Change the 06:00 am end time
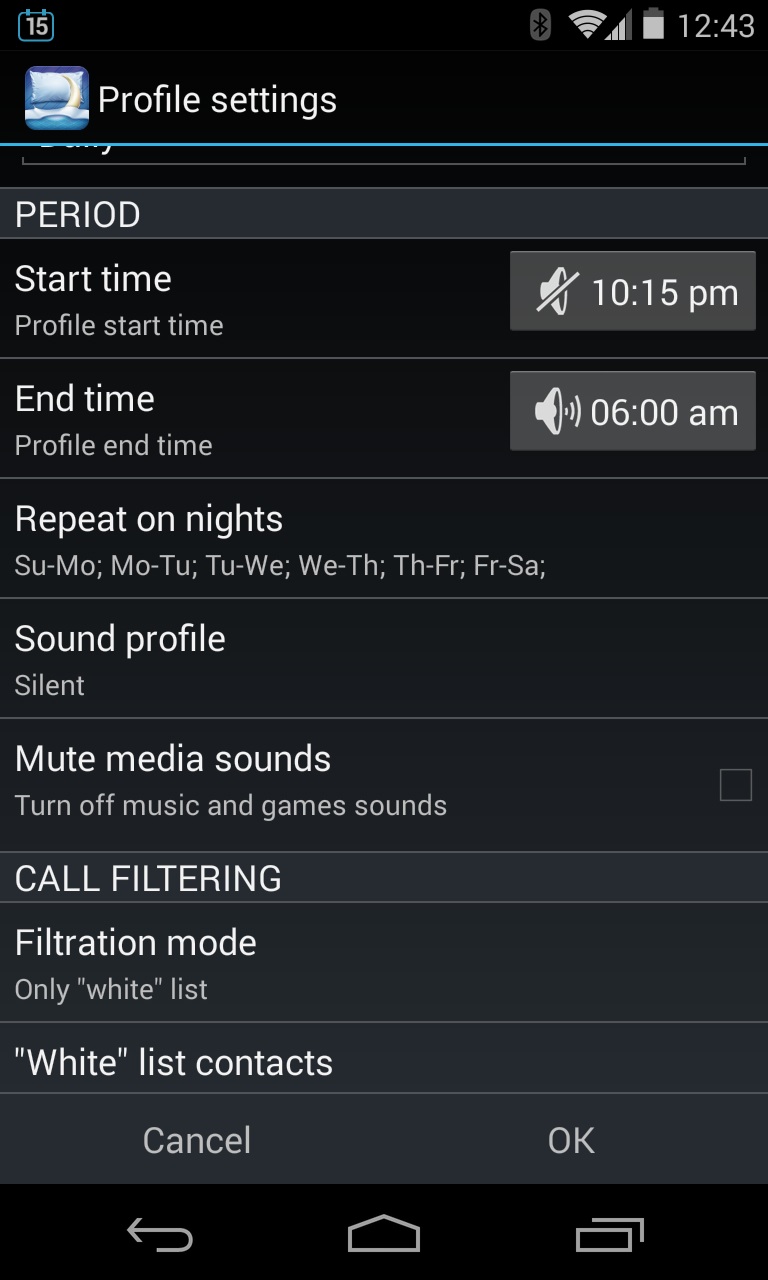The width and height of the screenshot is (768, 1280). click(633, 411)
